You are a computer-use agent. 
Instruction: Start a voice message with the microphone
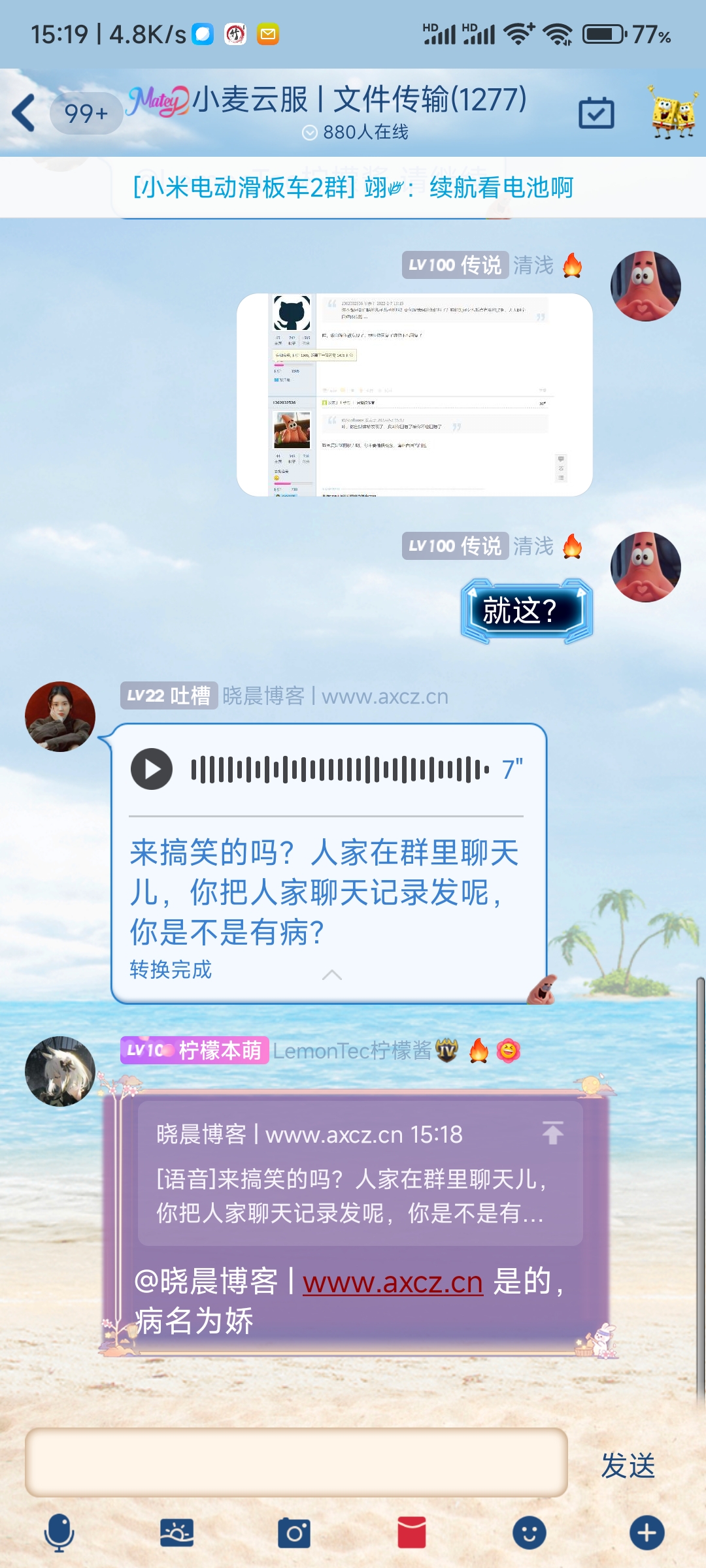59,1533
